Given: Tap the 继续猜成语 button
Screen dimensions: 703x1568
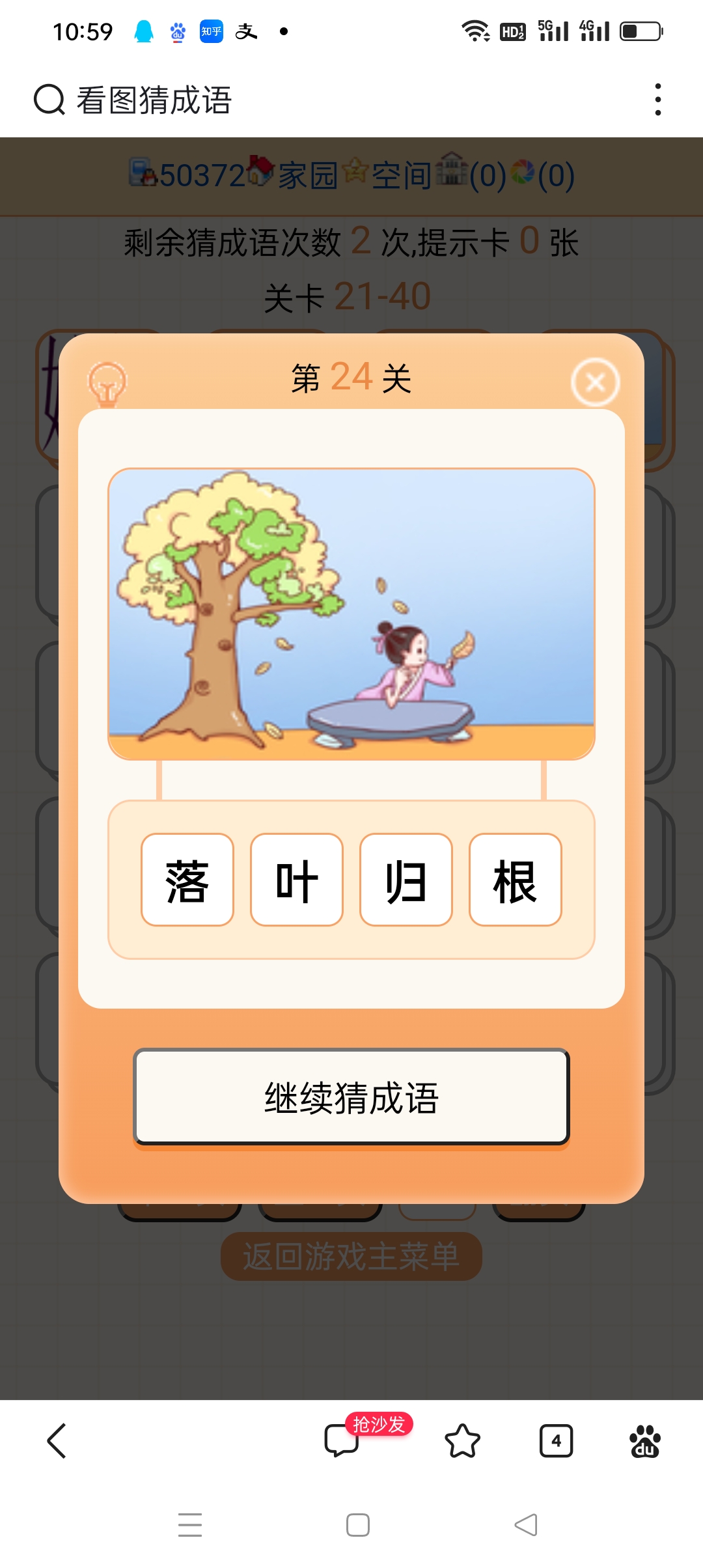Looking at the screenshot, I should click(x=351, y=1097).
